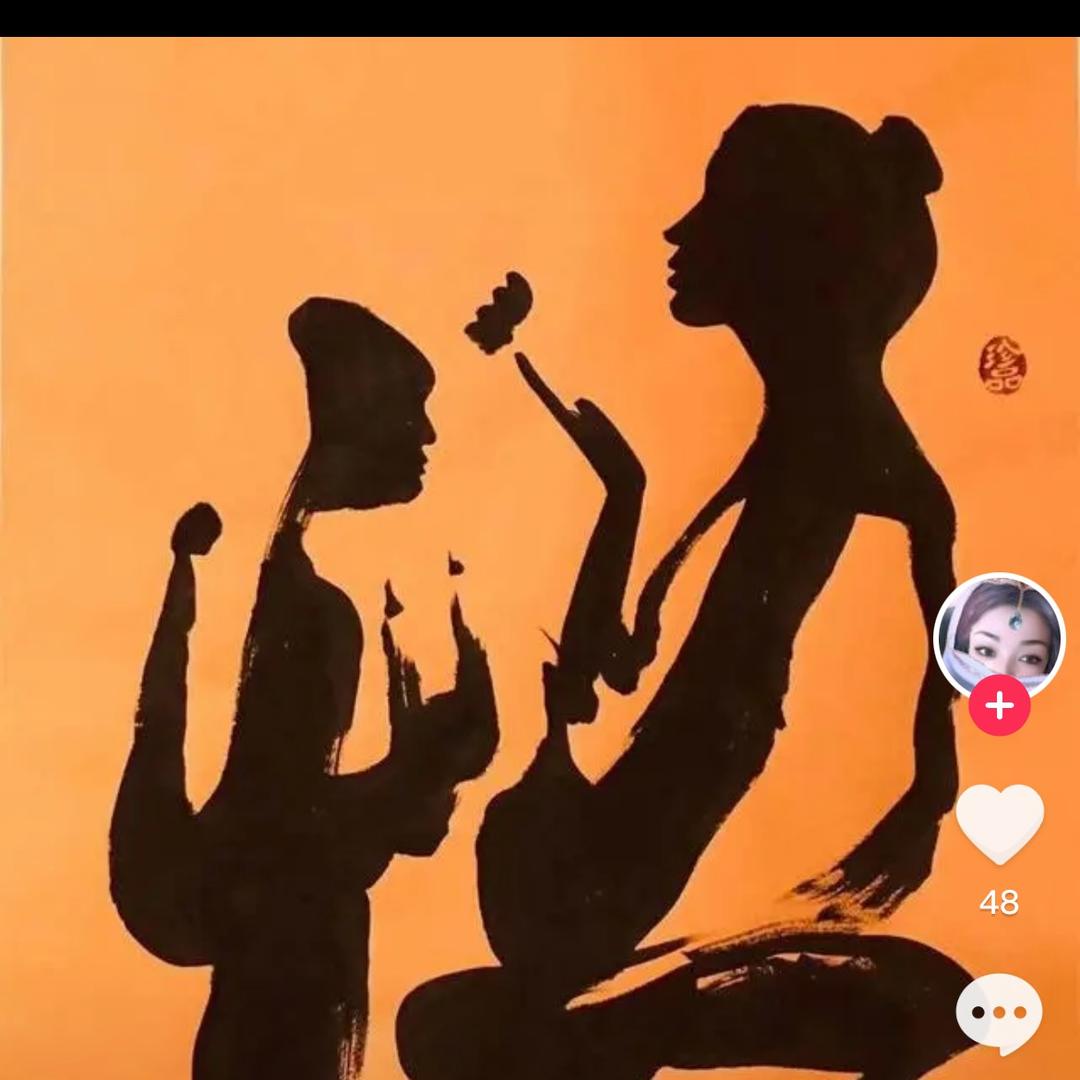Open the creator's profile avatar
Screen dimensions: 1080x1080
tap(999, 634)
